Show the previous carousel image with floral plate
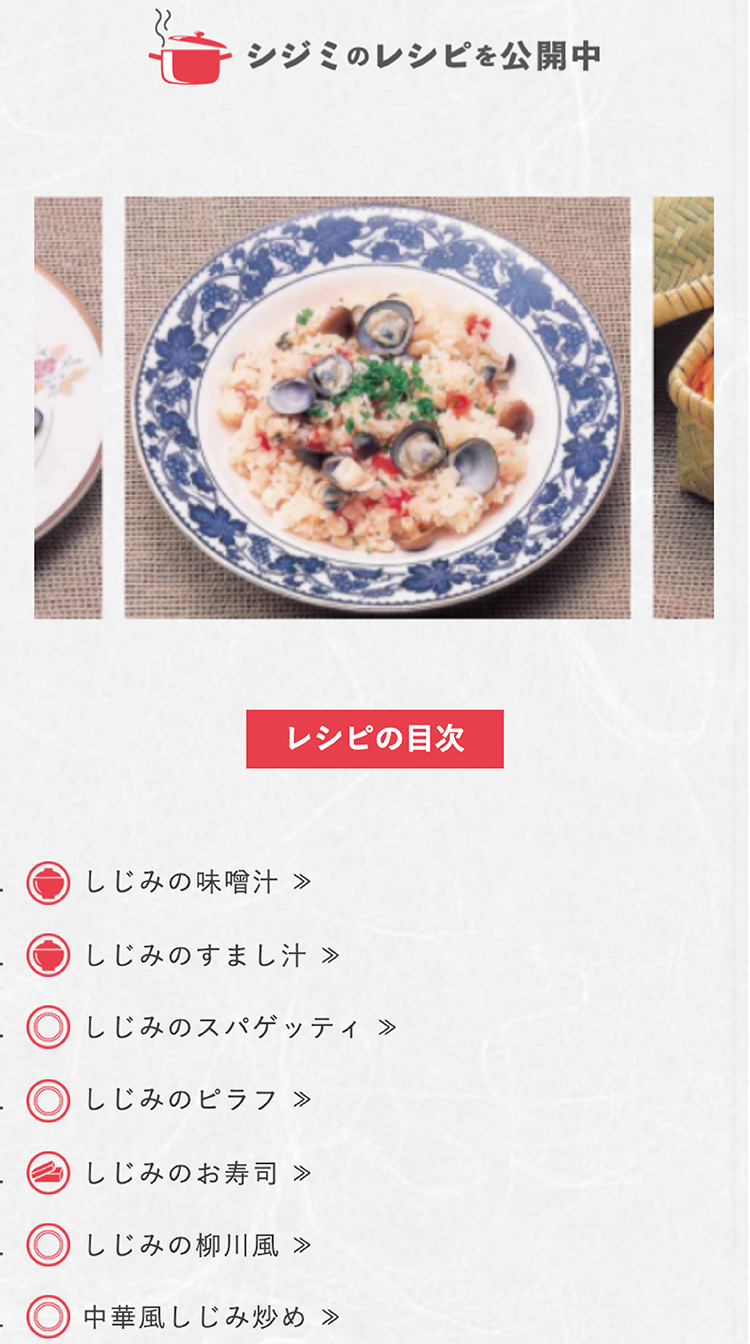Screen dimensions: 750x1344 coord(67,407)
